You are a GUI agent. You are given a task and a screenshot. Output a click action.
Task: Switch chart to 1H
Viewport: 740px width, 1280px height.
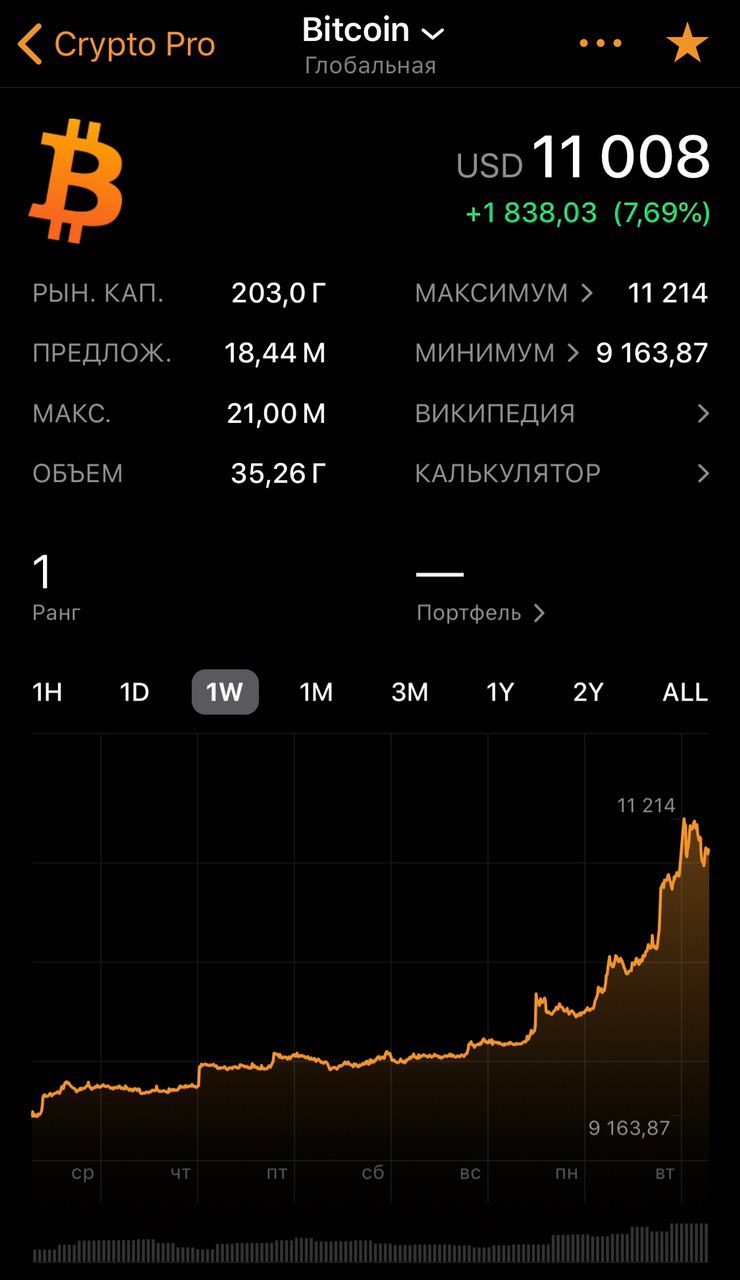48,692
